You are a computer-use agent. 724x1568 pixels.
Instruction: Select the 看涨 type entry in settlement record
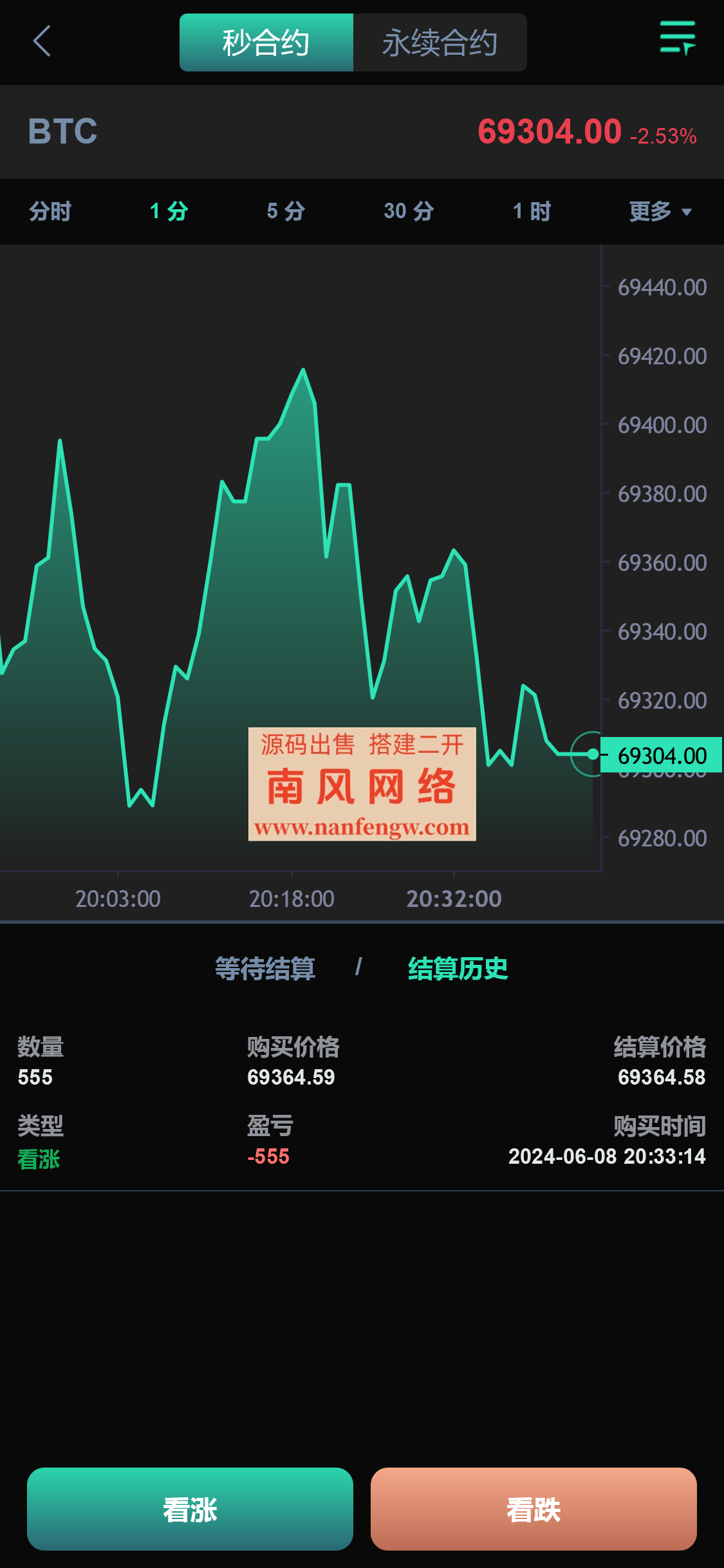click(37, 1156)
